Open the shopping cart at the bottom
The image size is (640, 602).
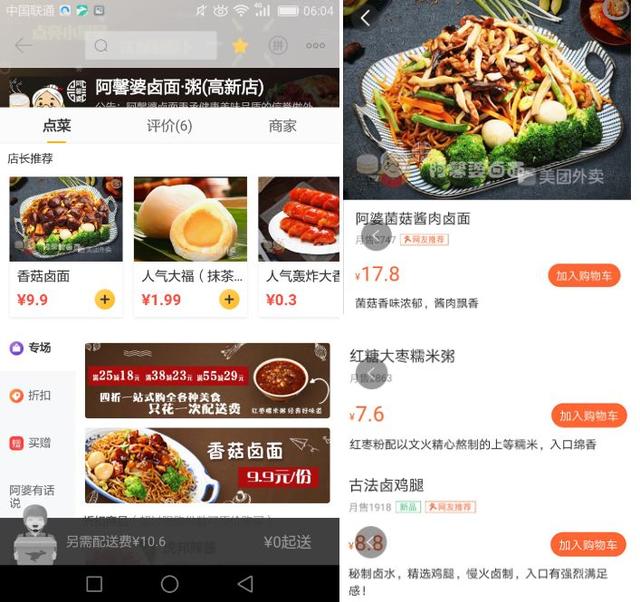click(36, 537)
